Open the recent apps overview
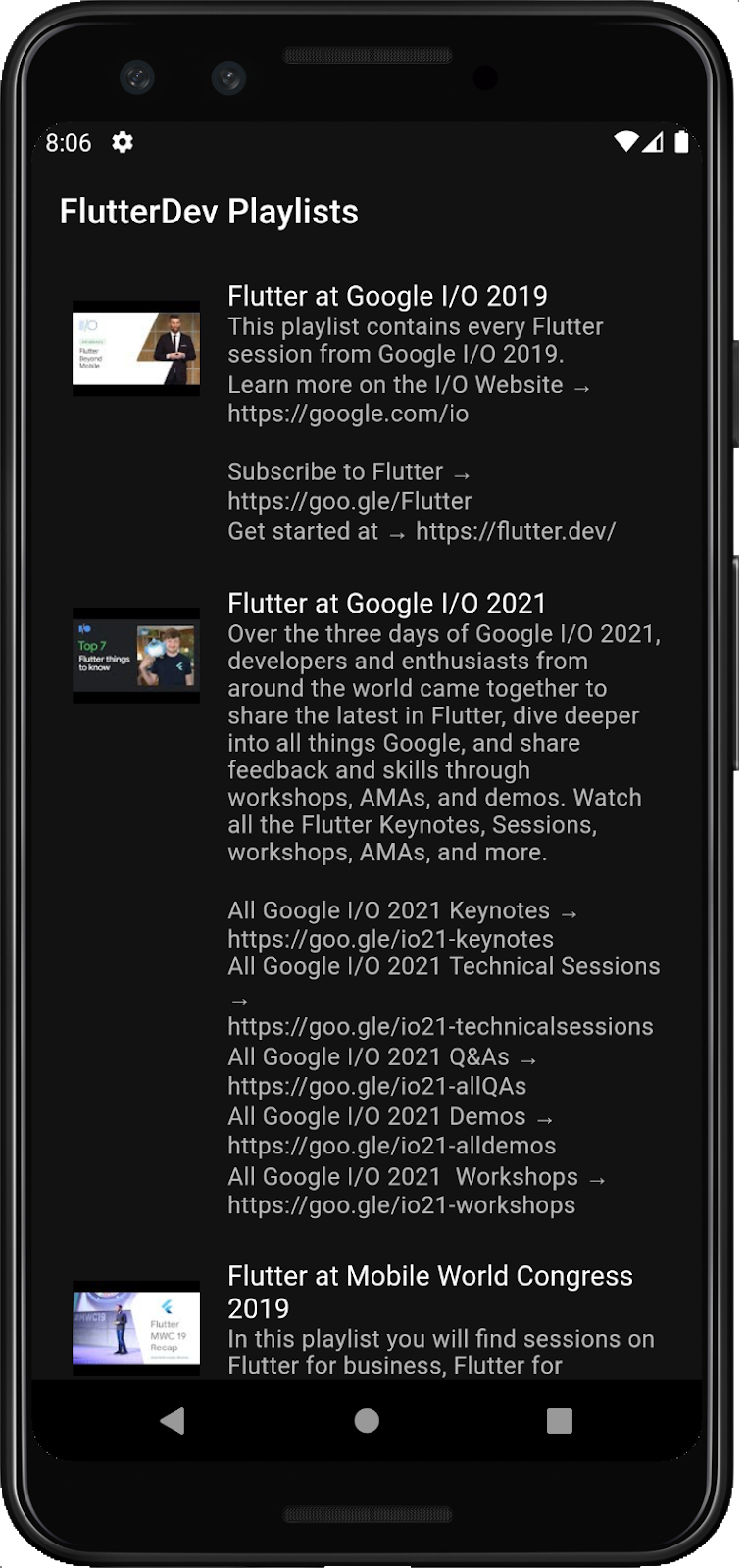Screen dimensions: 745x1568 pos(560,1420)
